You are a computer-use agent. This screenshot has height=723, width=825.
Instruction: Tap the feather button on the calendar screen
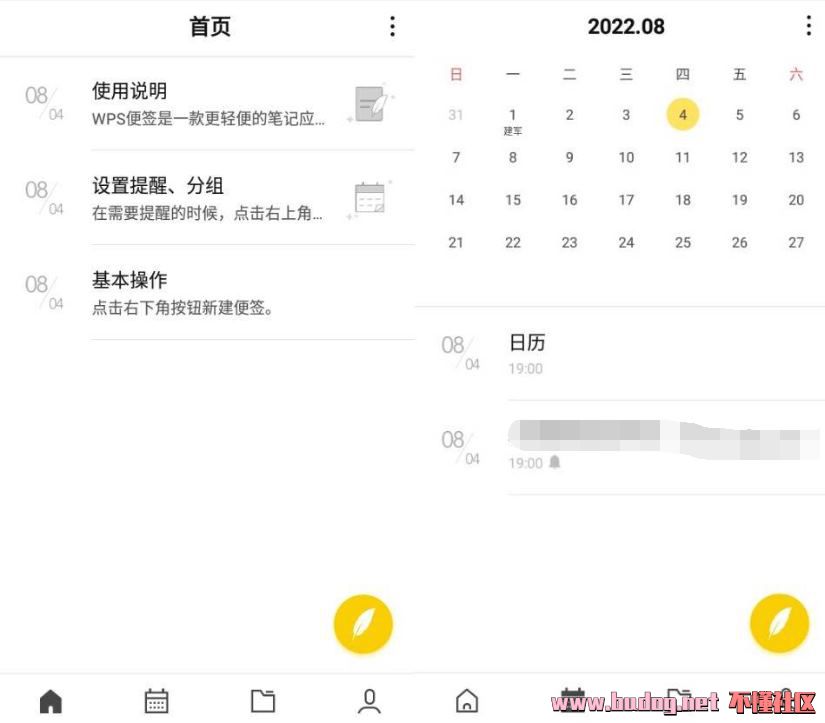click(x=779, y=624)
